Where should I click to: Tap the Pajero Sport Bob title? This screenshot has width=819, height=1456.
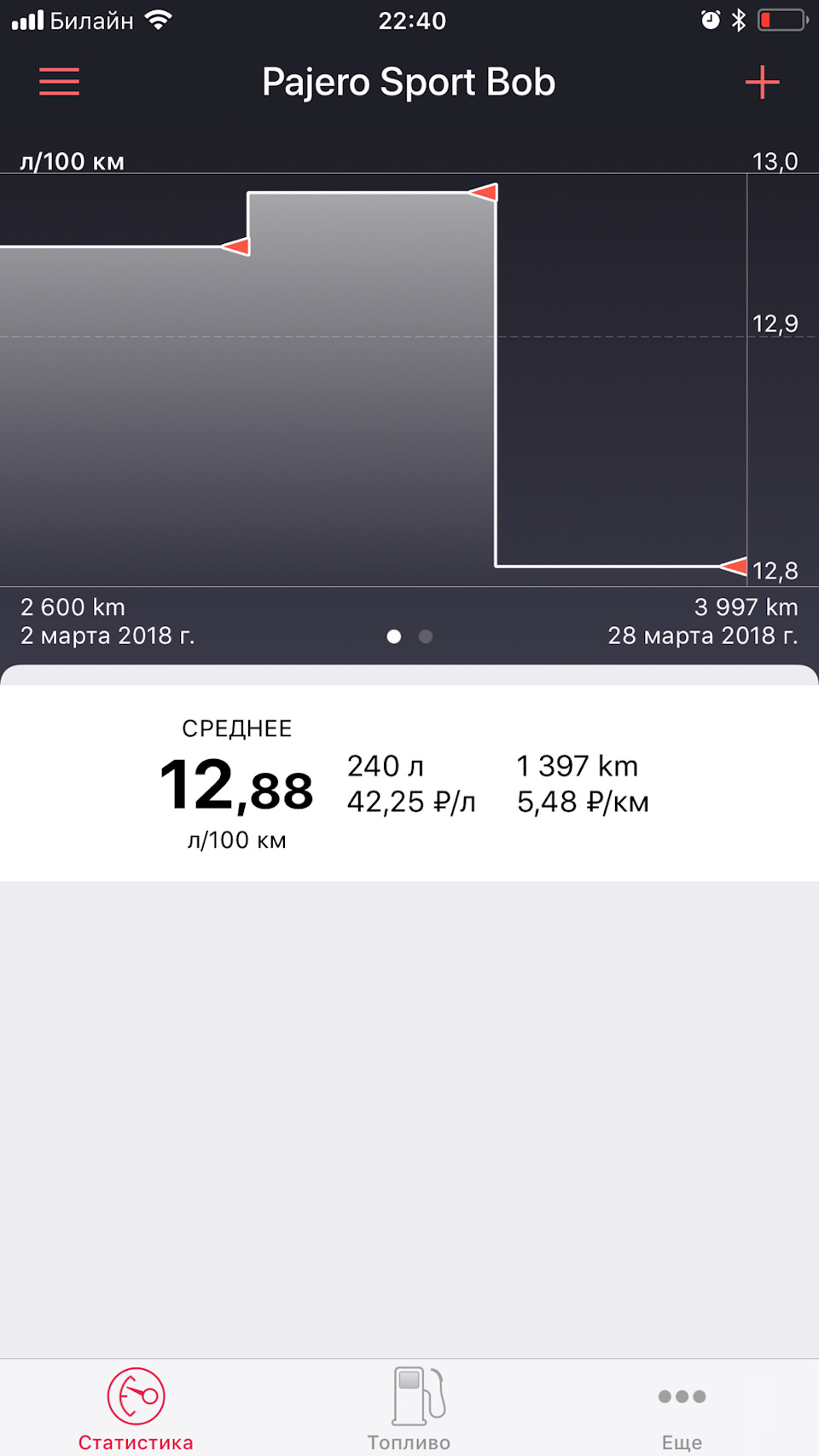(409, 81)
